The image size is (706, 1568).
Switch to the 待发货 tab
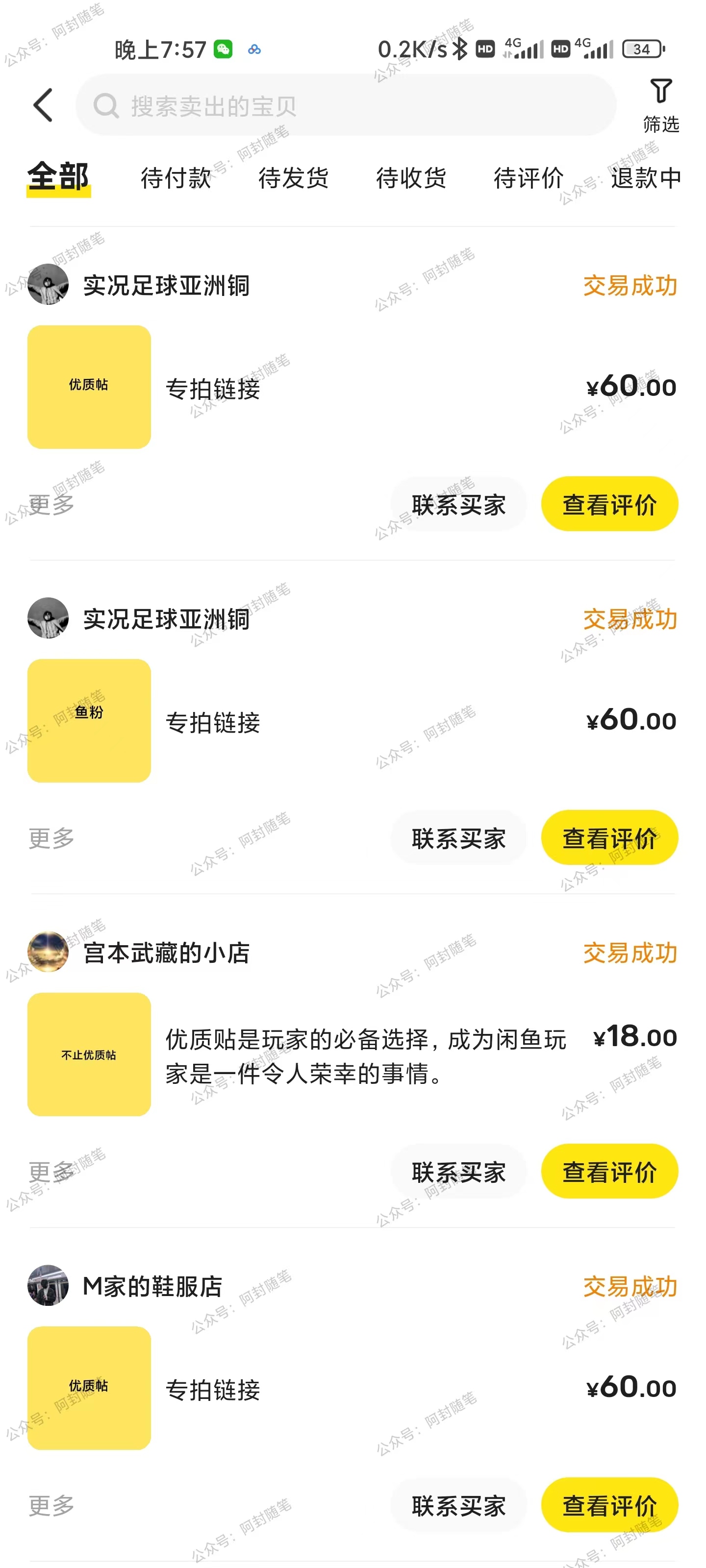click(294, 178)
